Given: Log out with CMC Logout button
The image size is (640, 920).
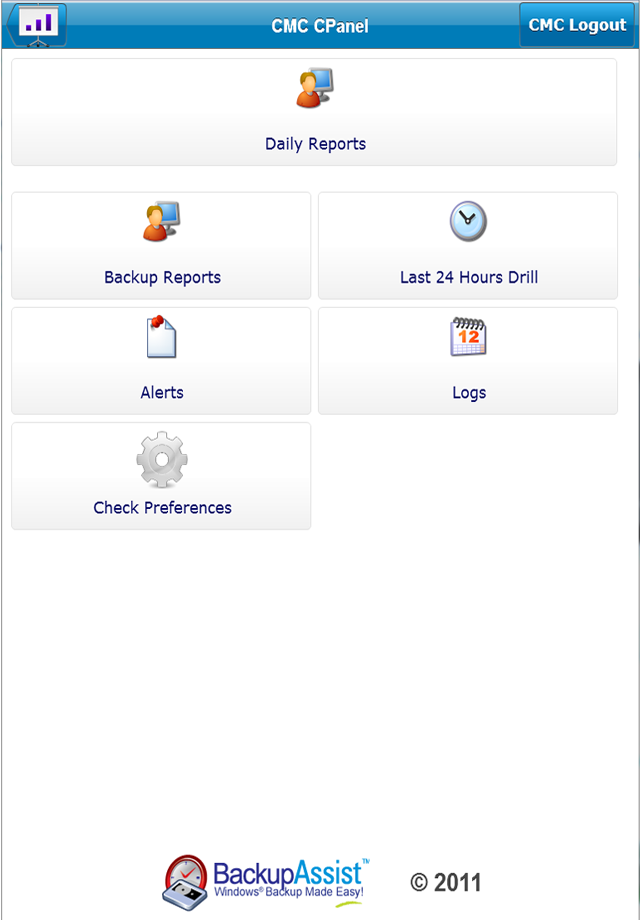Looking at the screenshot, I should click(x=577, y=25).
